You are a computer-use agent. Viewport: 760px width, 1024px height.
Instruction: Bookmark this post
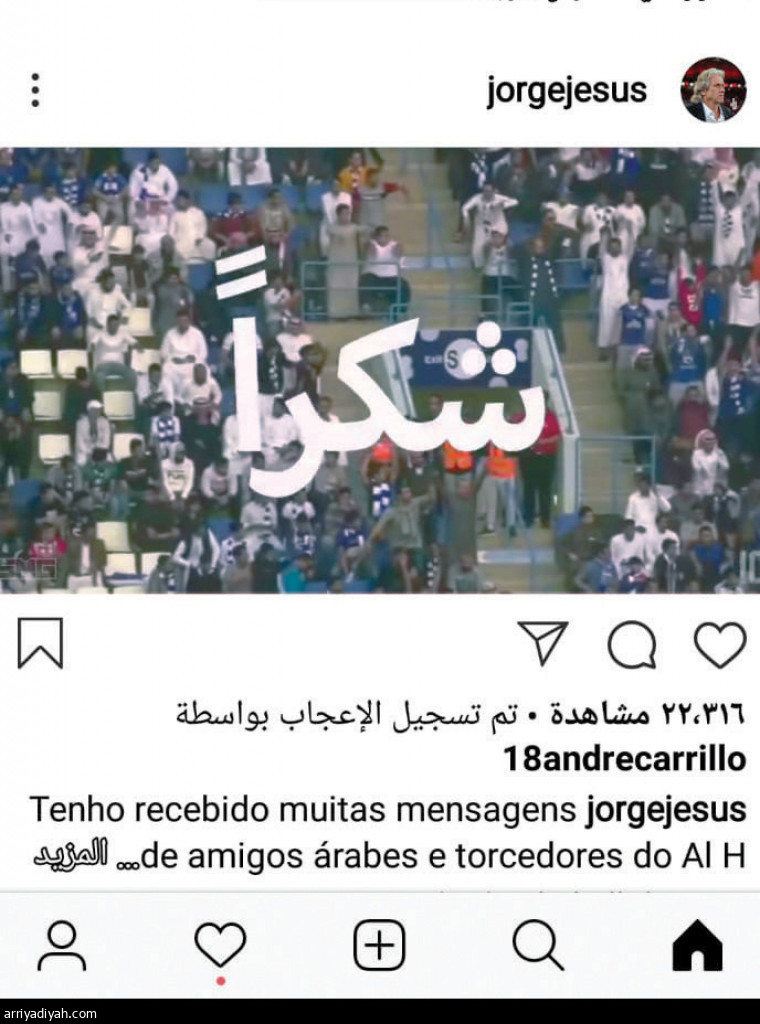pos(40,642)
